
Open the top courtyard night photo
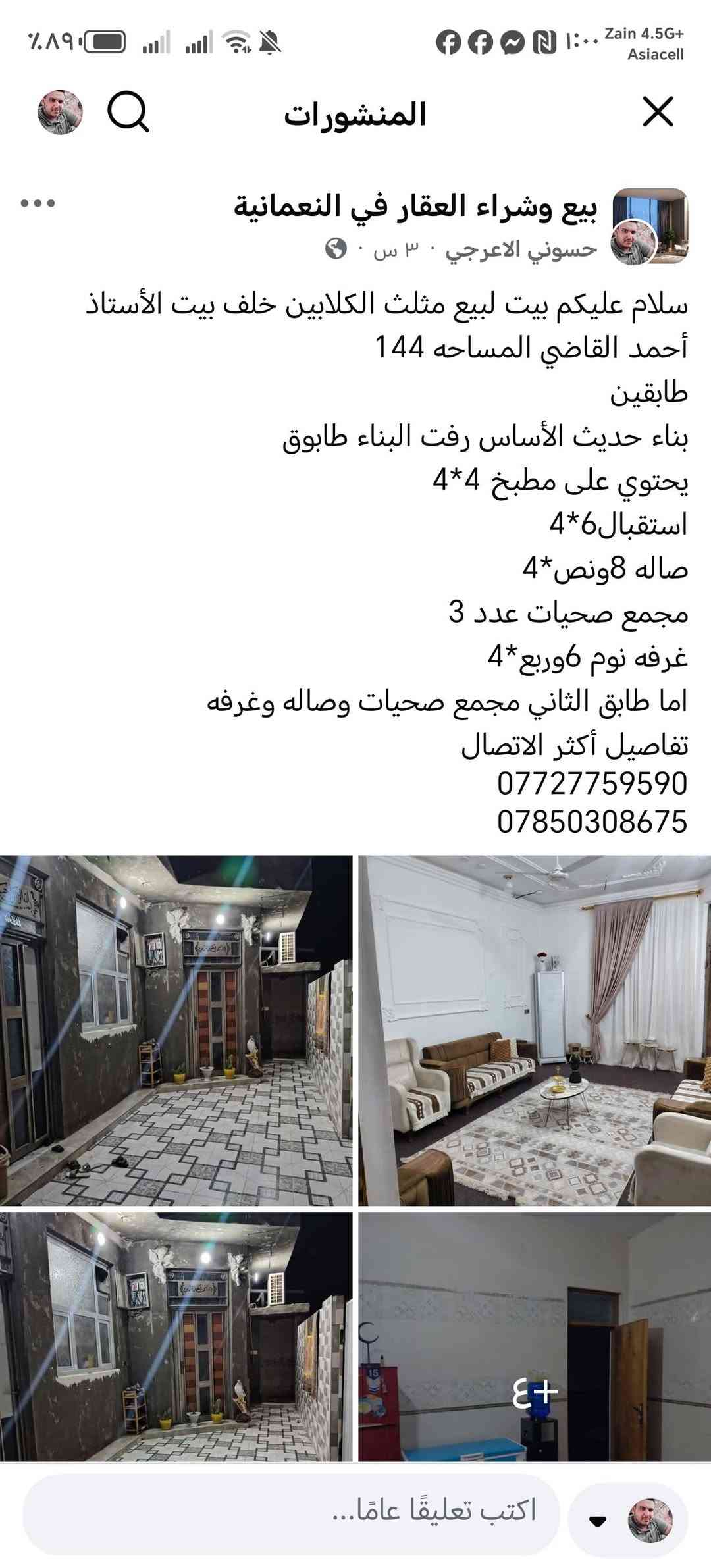tap(176, 1030)
